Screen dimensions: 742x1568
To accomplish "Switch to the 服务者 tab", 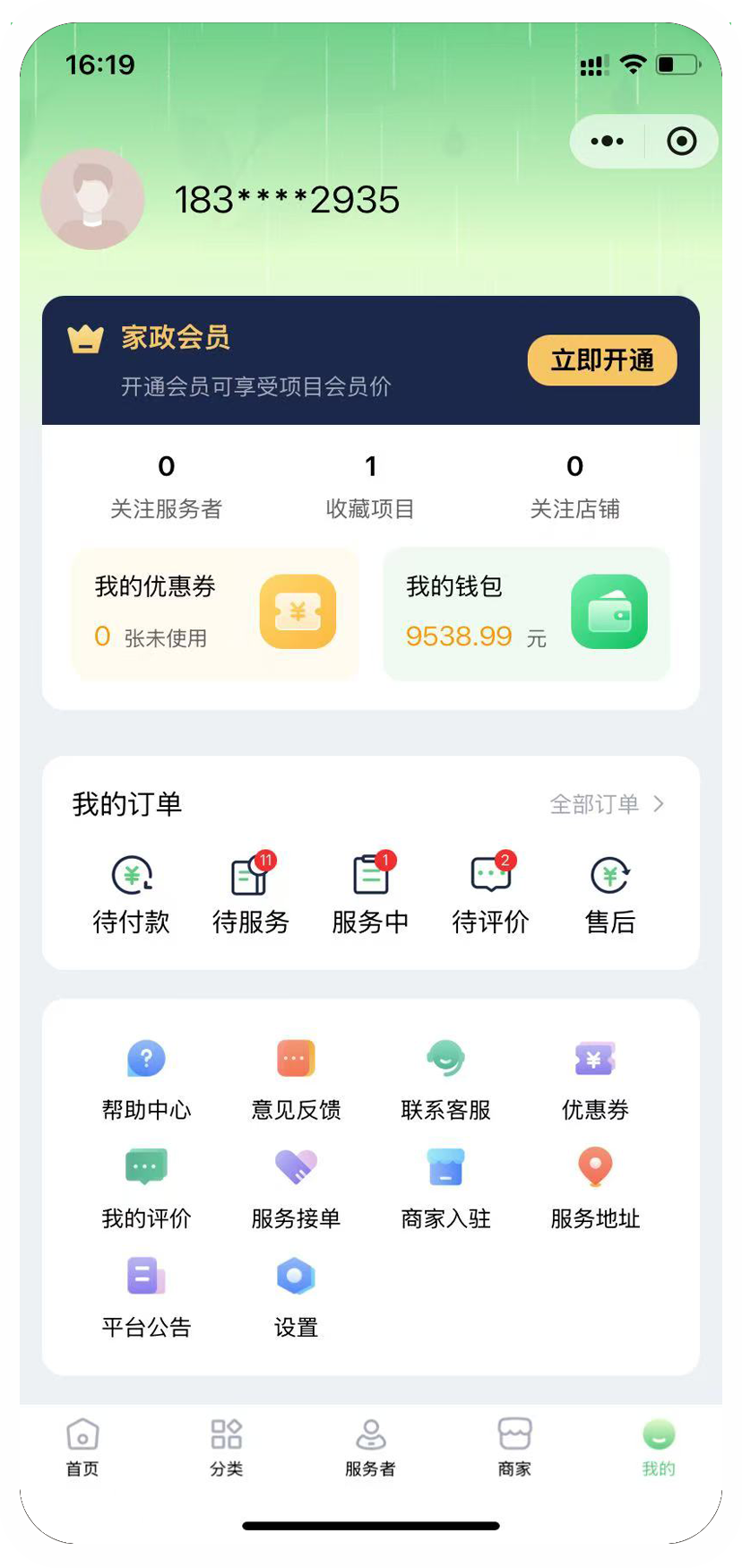I will (x=371, y=1448).
